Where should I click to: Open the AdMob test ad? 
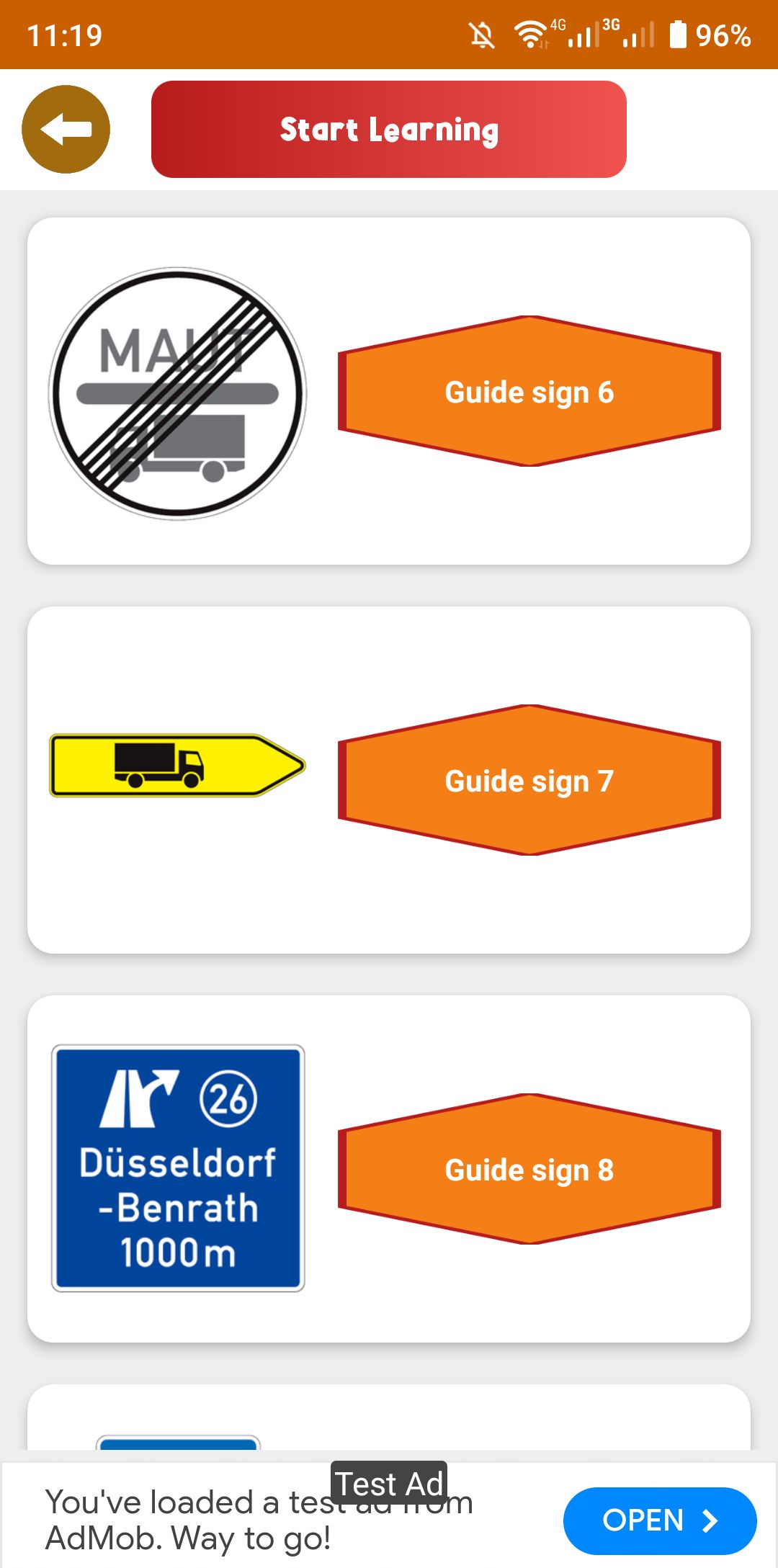coord(659,1520)
